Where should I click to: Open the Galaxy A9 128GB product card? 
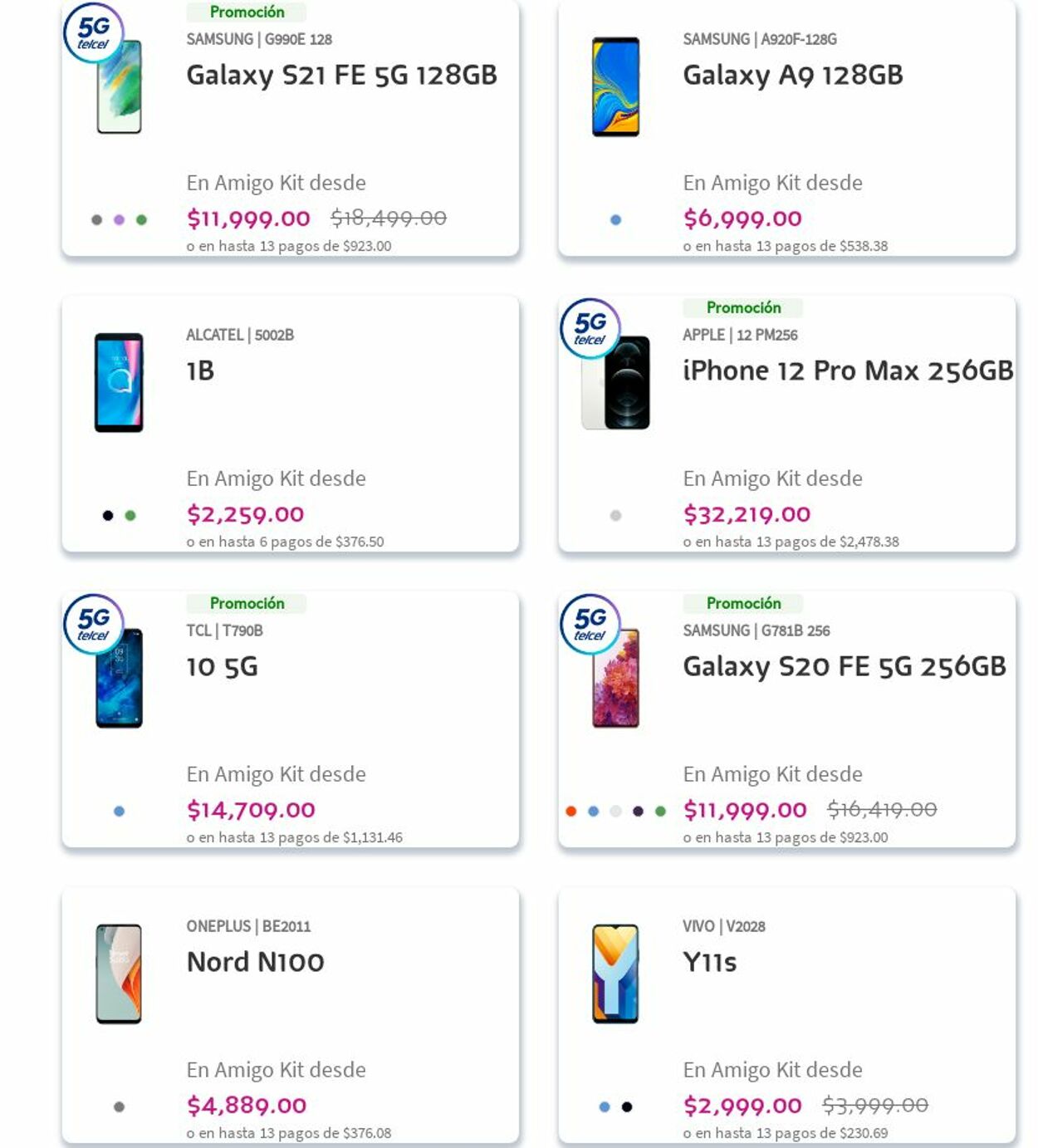[791, 76]
